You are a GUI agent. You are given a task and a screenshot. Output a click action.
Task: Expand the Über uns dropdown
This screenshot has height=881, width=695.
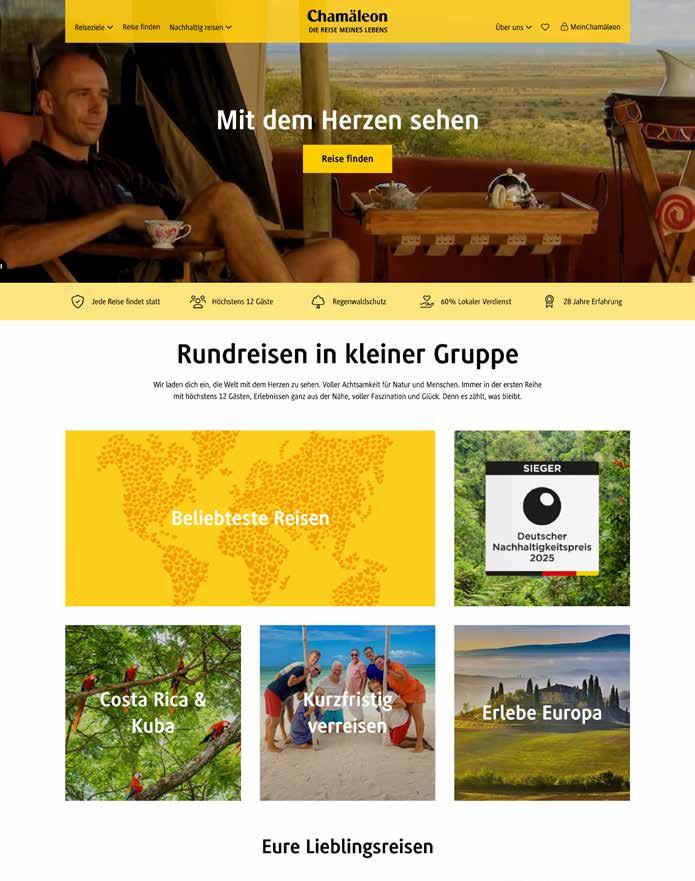click(x=513, y=27)
